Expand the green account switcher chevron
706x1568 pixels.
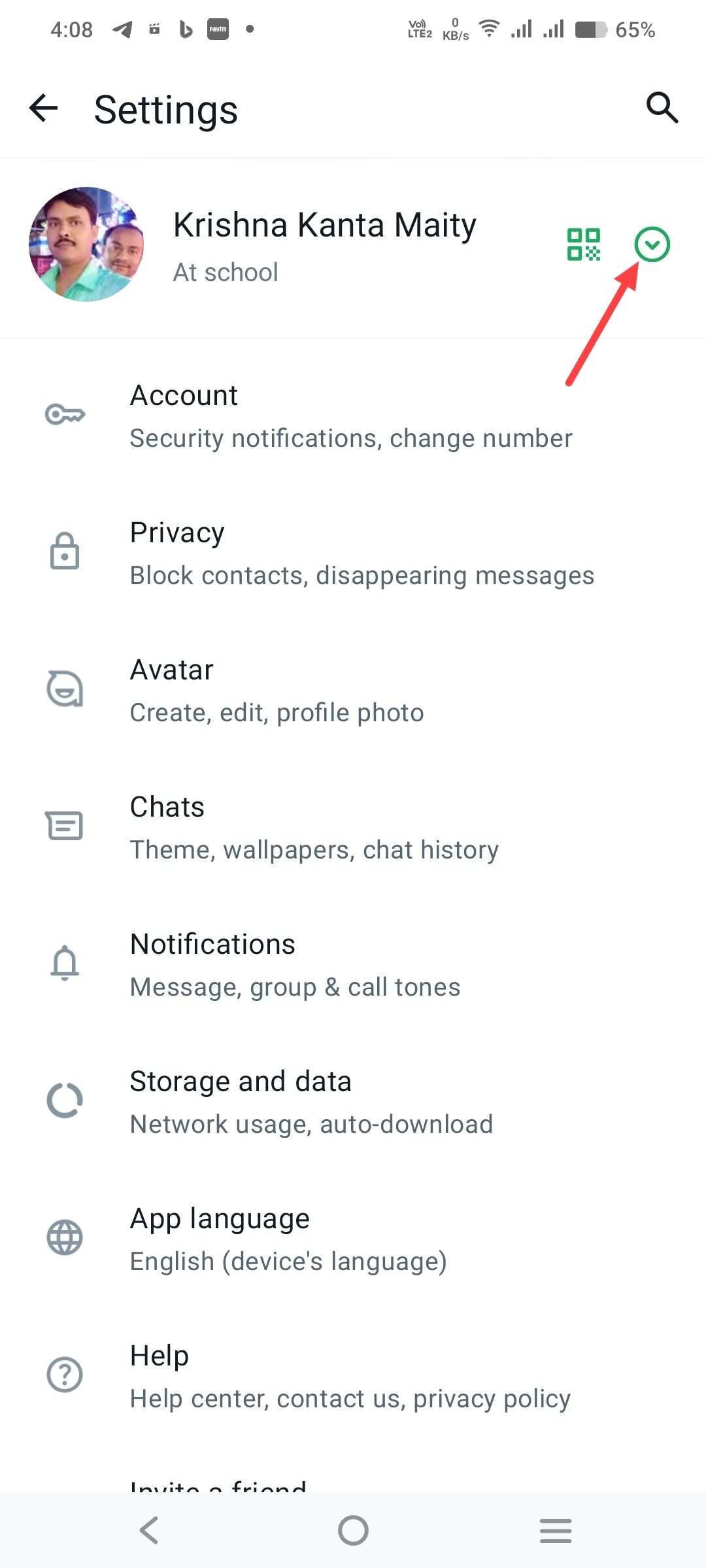pos(652,244)
